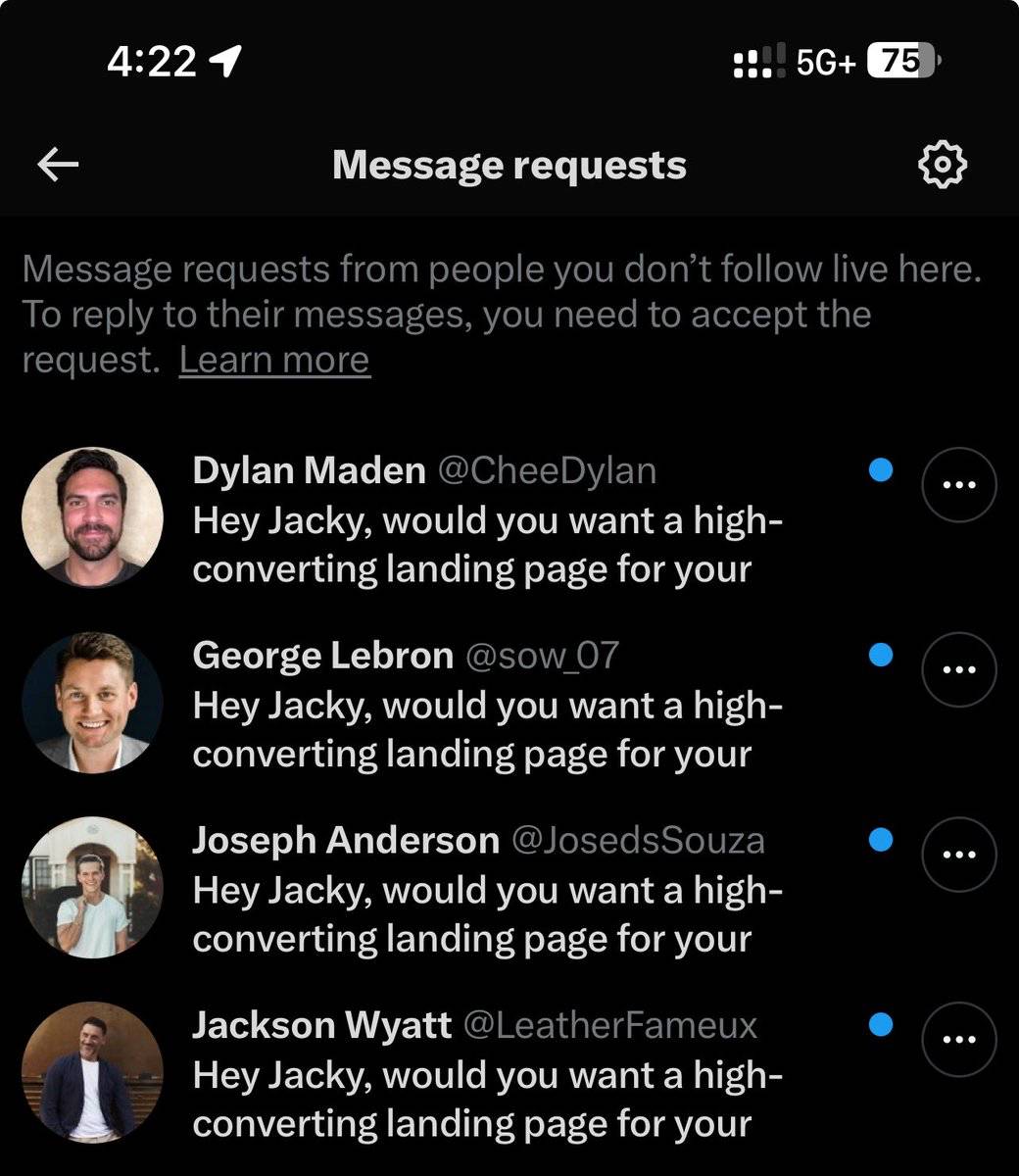Open more options for Joseph Anderson's request

point(958,855)
